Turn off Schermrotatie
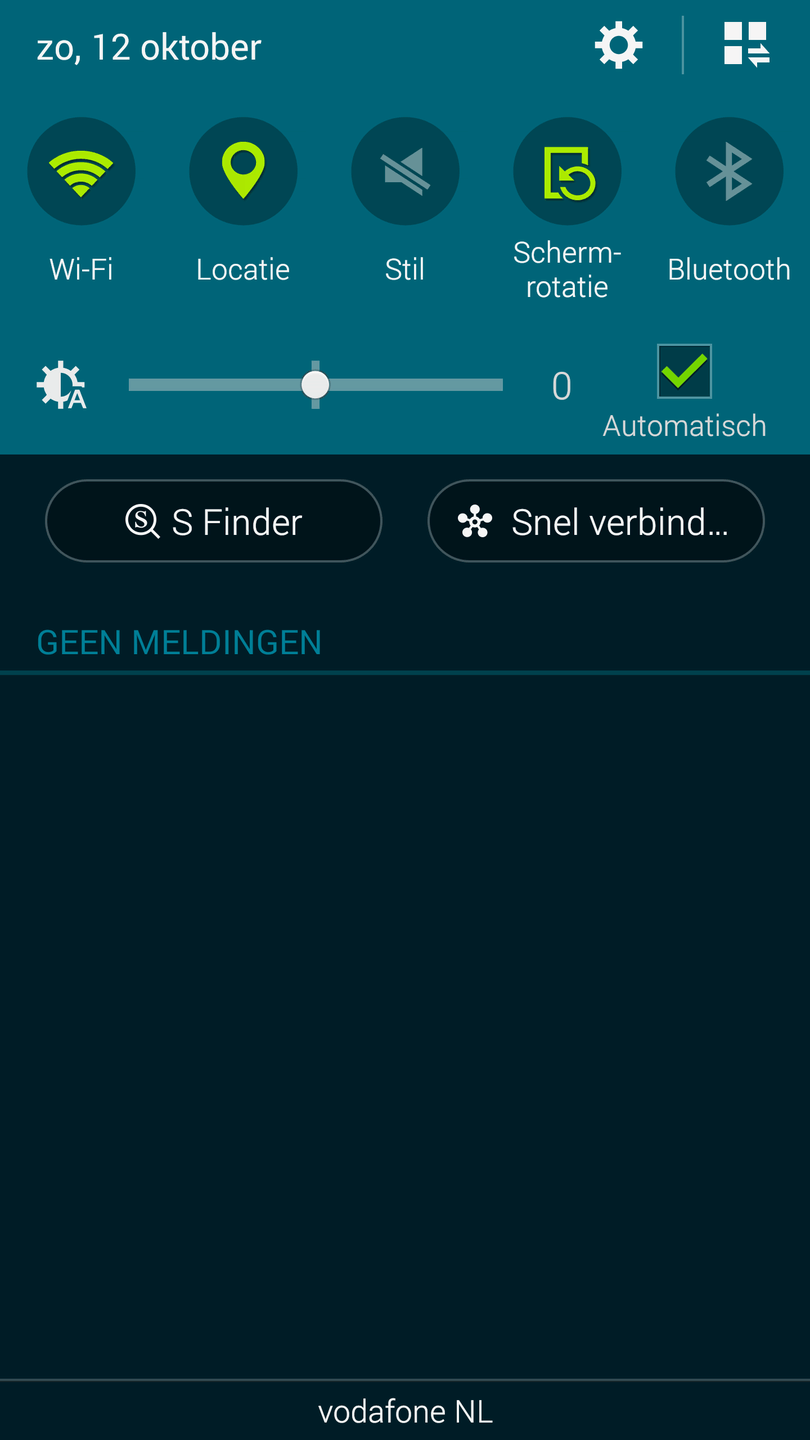The width and height of the screenshot is (810, 1440). point(567,172)
